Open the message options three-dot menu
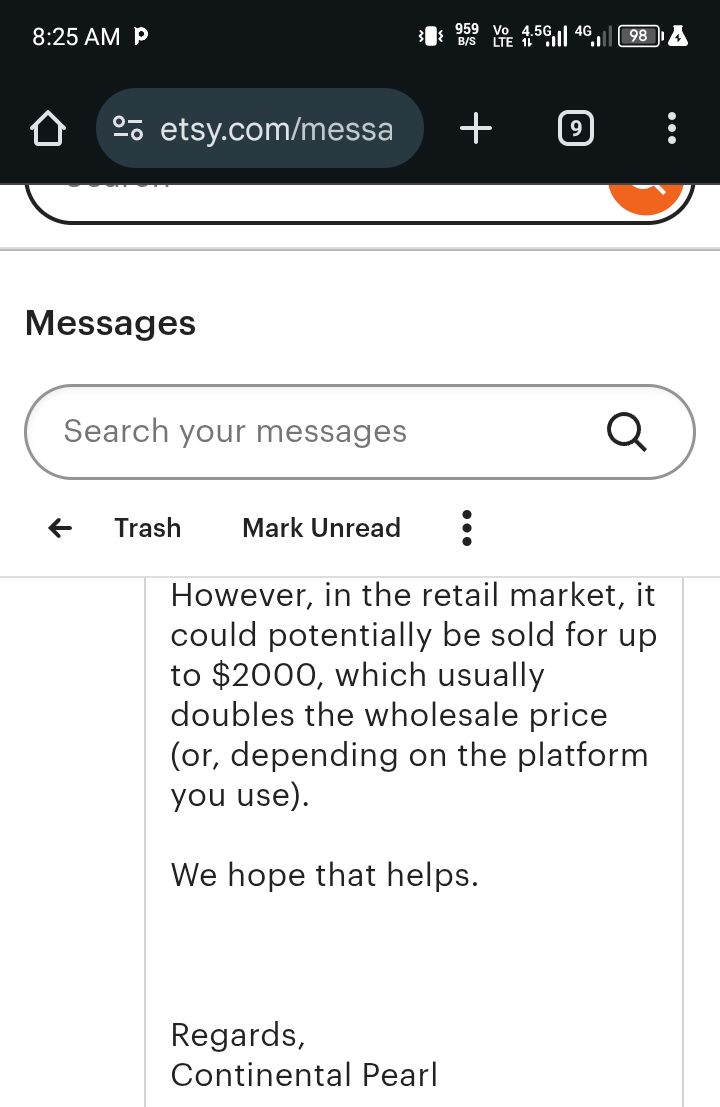The image size is (720, 1107). (x=466, y=528)
